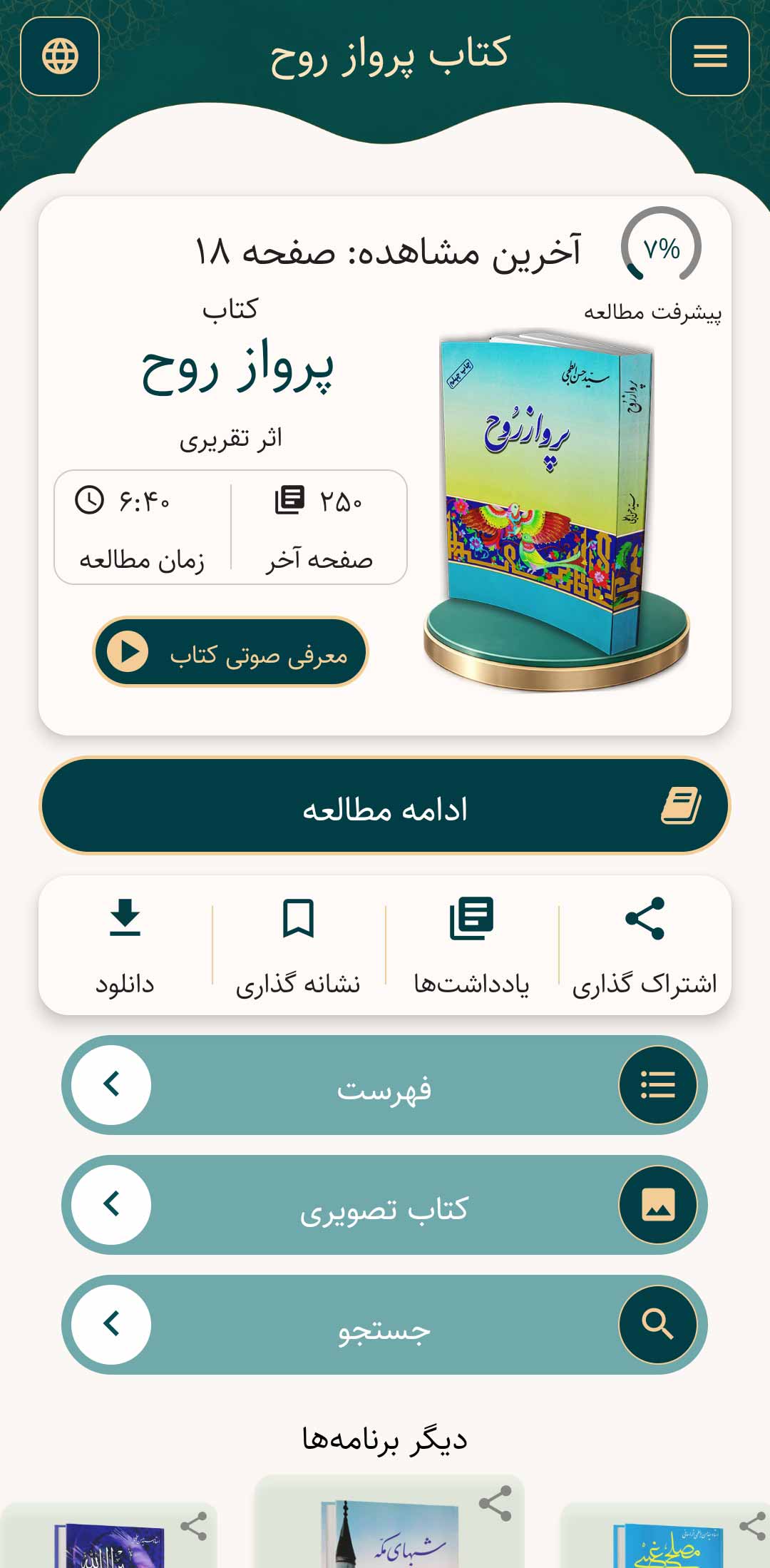The height and width of the screenshot is (1568, 770).
Task: Open the language globe icon
Action: click(60, 56)
